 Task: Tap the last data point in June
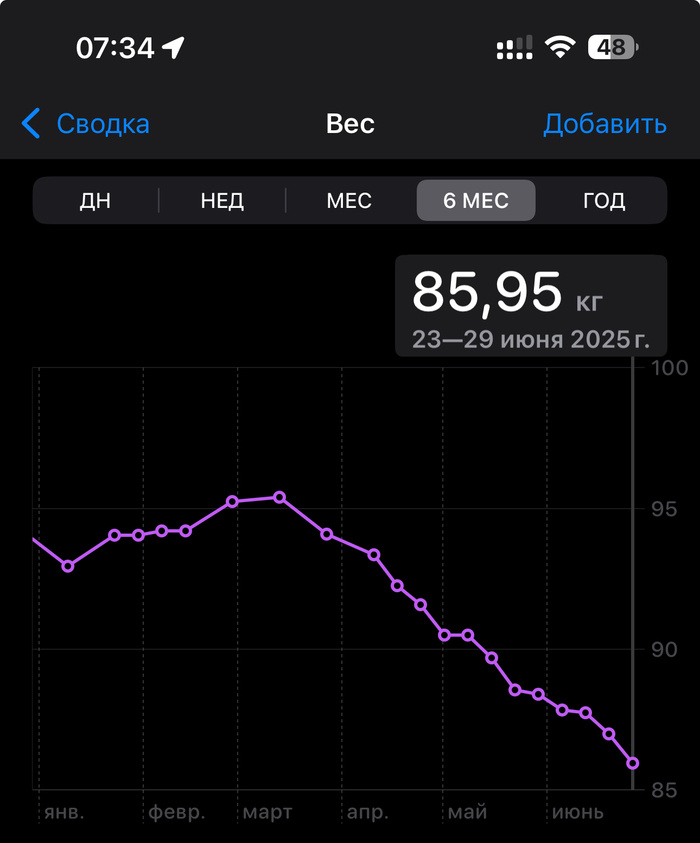[633, 764]
